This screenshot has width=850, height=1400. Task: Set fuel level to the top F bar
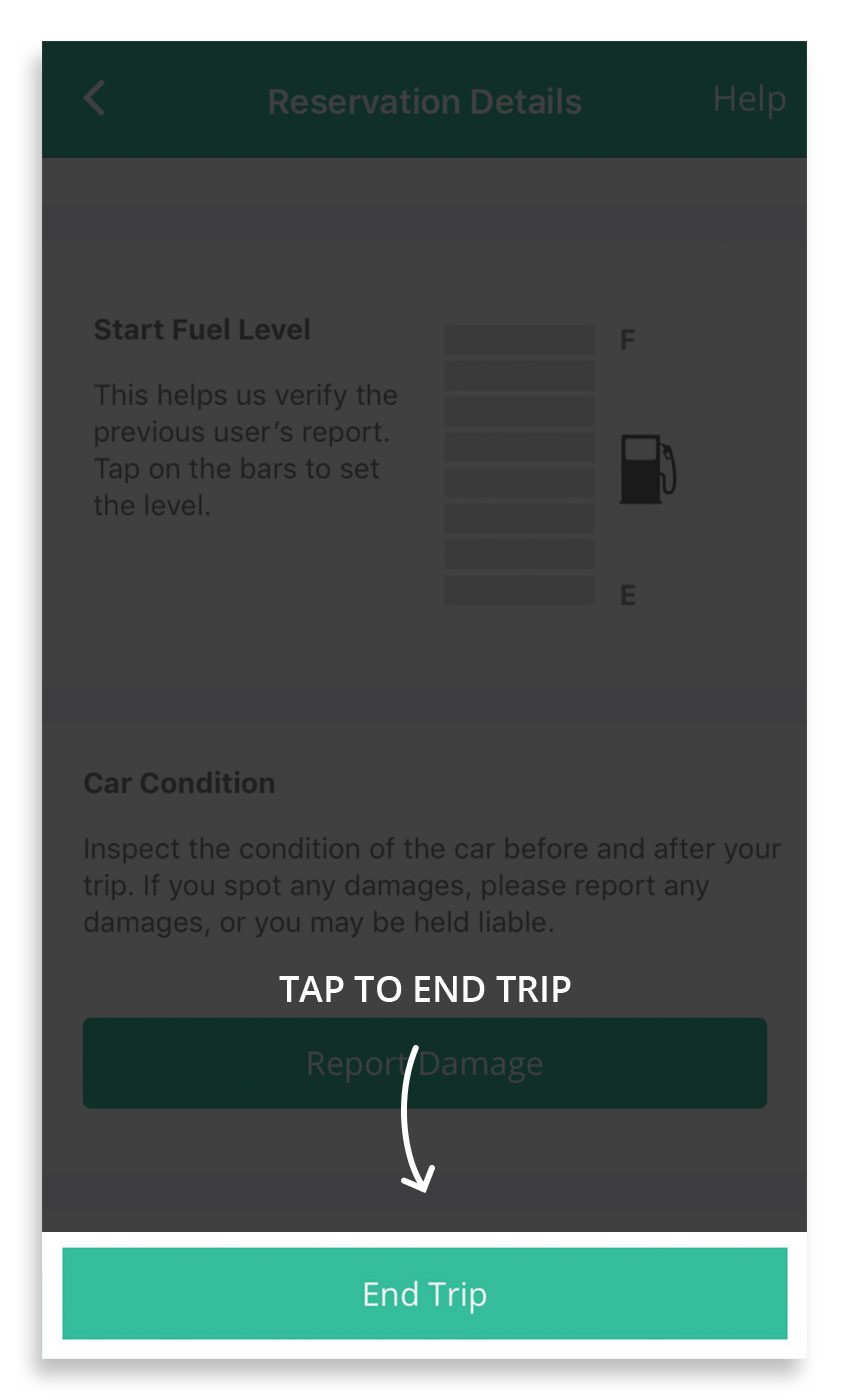pos(519,340)
